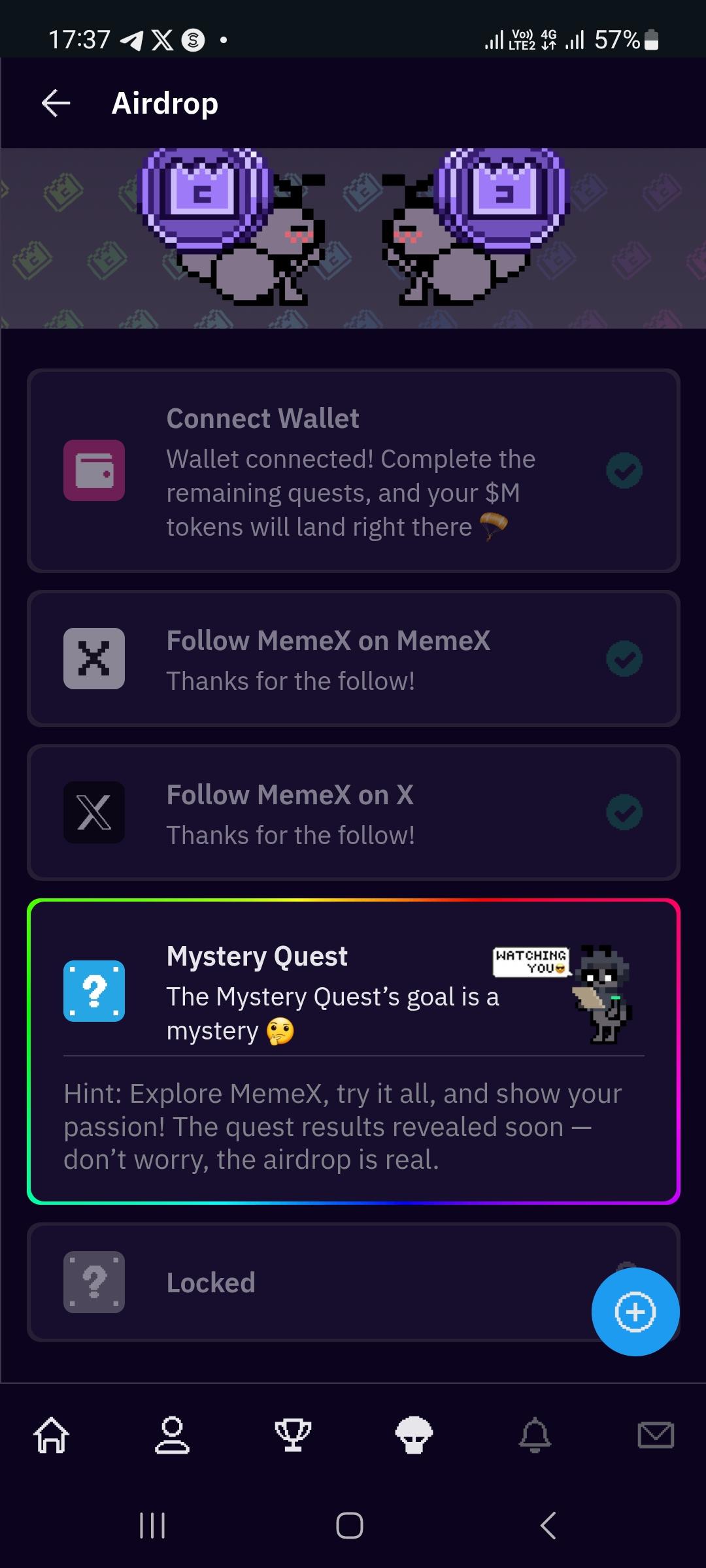The image size is (706, 1568).
Task: Go back from the Airdrop page
Action: point(56,103)
